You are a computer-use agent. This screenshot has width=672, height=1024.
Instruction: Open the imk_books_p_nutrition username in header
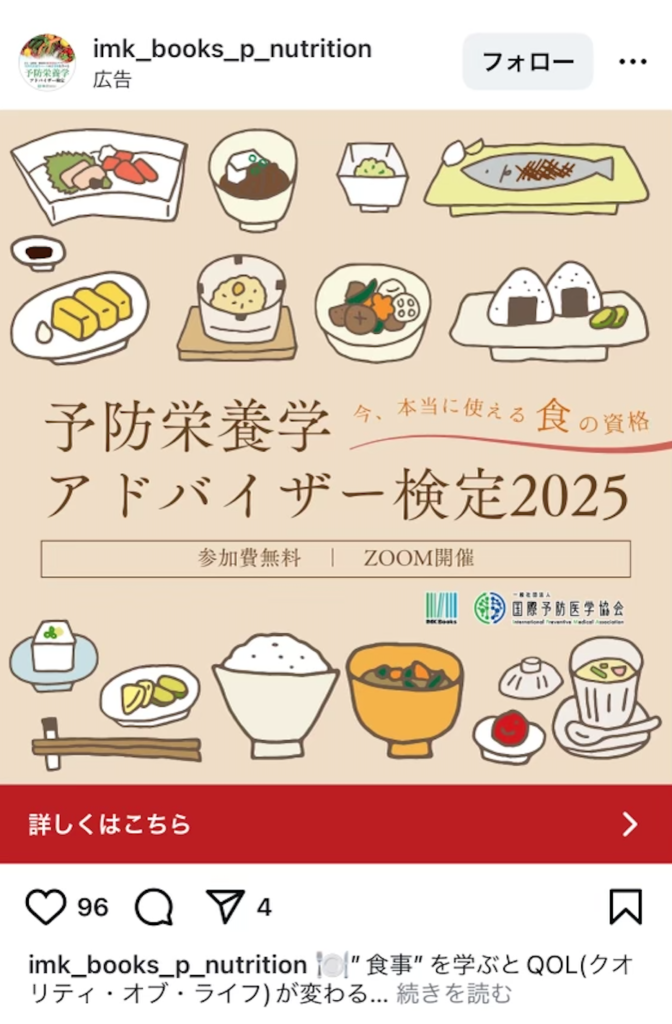(x=231, y=49)
